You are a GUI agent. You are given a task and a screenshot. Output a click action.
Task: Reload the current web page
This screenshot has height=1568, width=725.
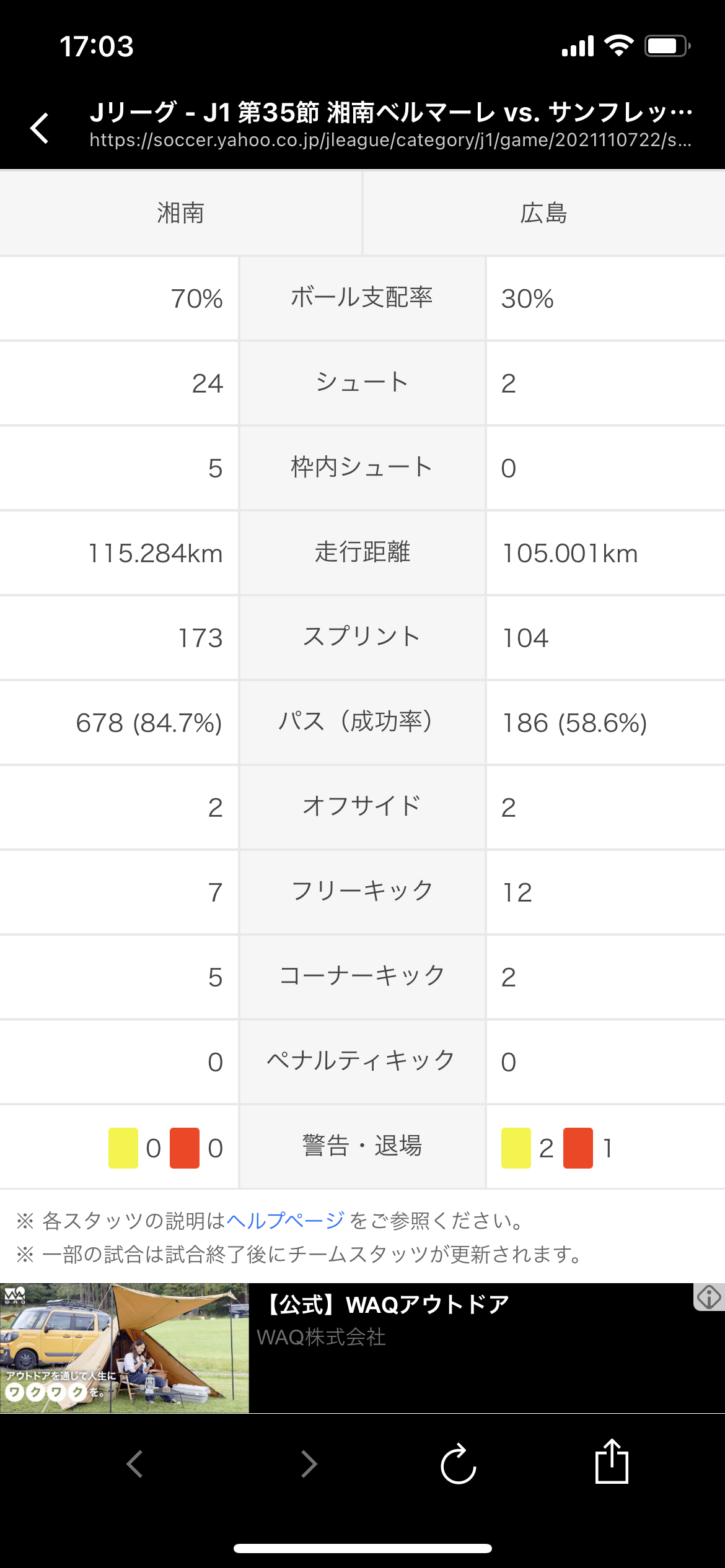(458, 1465)
